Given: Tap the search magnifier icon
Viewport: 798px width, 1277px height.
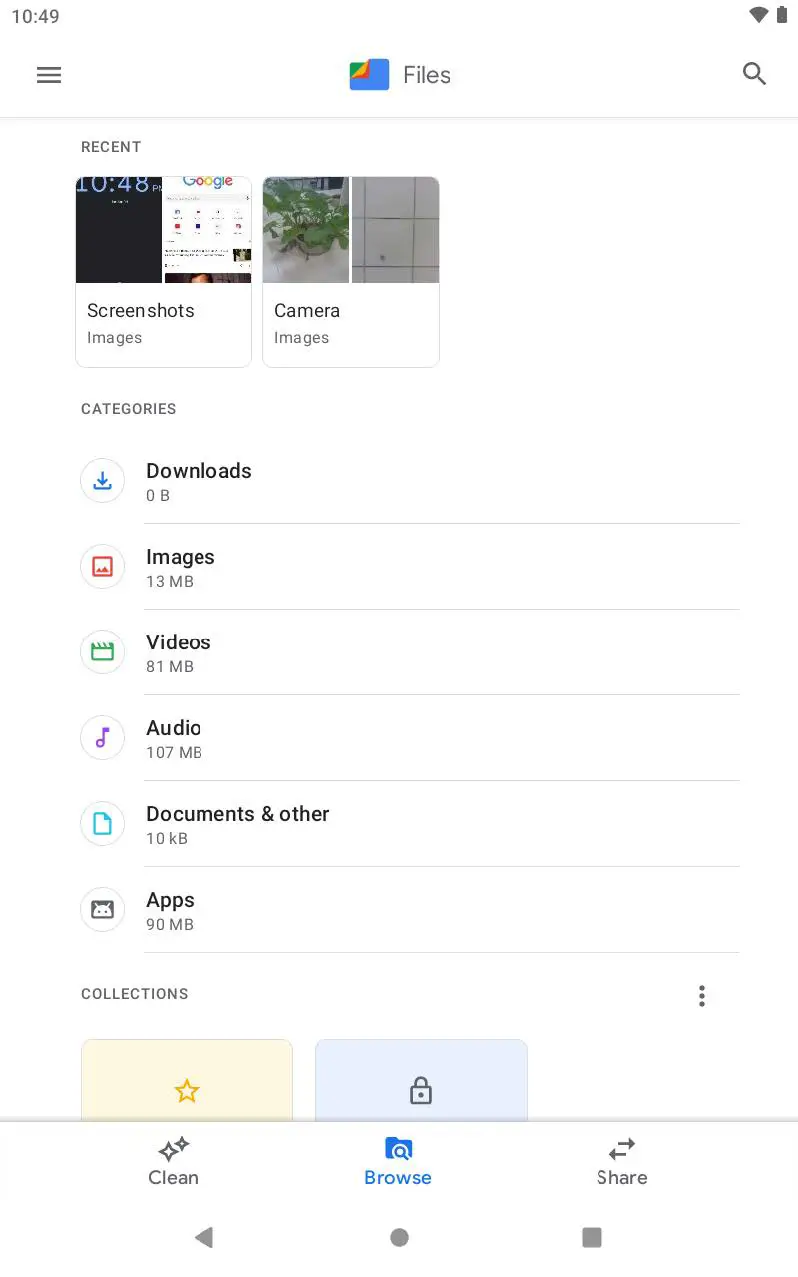Looking at the screenshot, I should (754, 74).
